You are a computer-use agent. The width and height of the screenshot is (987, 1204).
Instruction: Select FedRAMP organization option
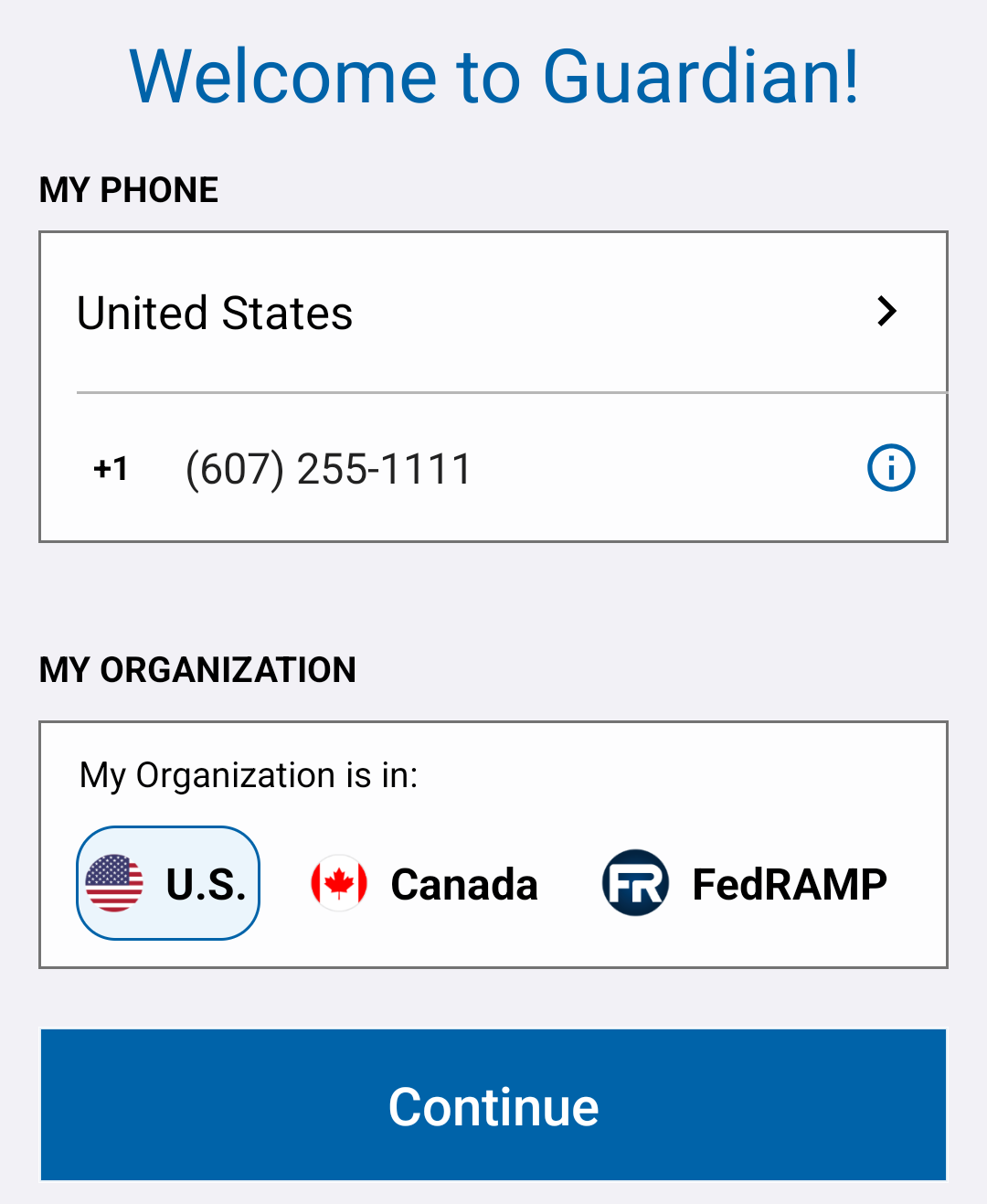745,884
